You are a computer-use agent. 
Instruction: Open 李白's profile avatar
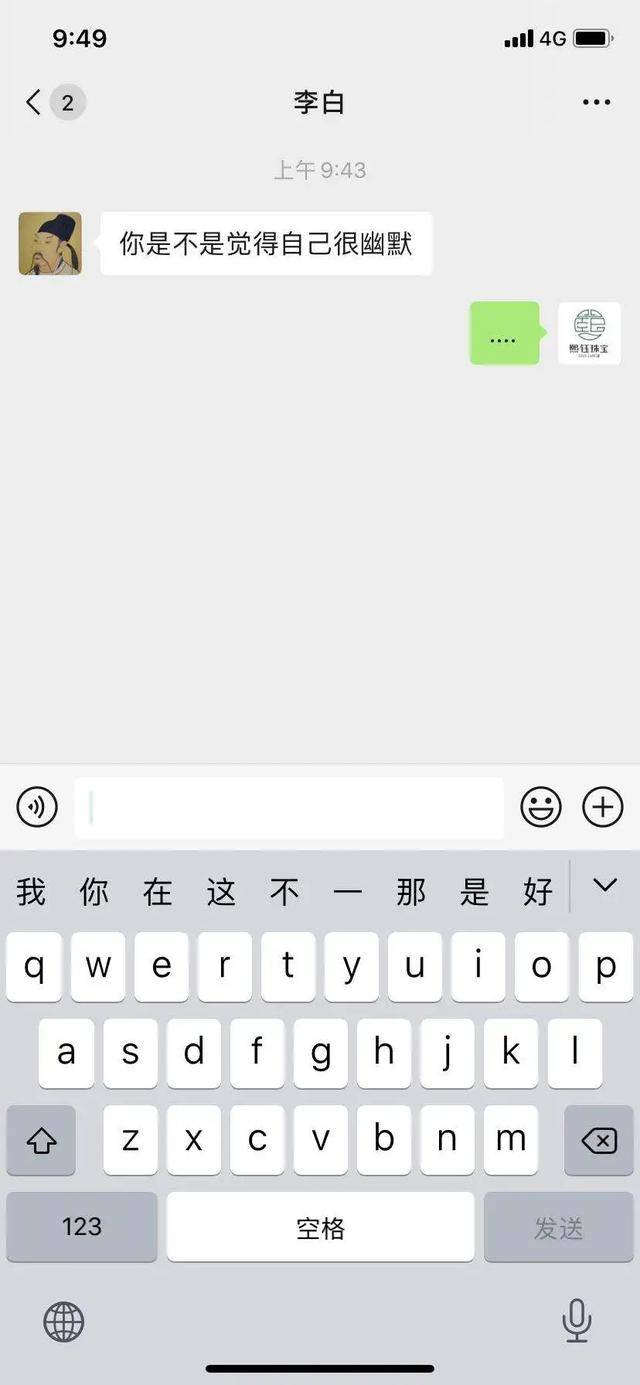pyautogui.click(x=50, y=243)
